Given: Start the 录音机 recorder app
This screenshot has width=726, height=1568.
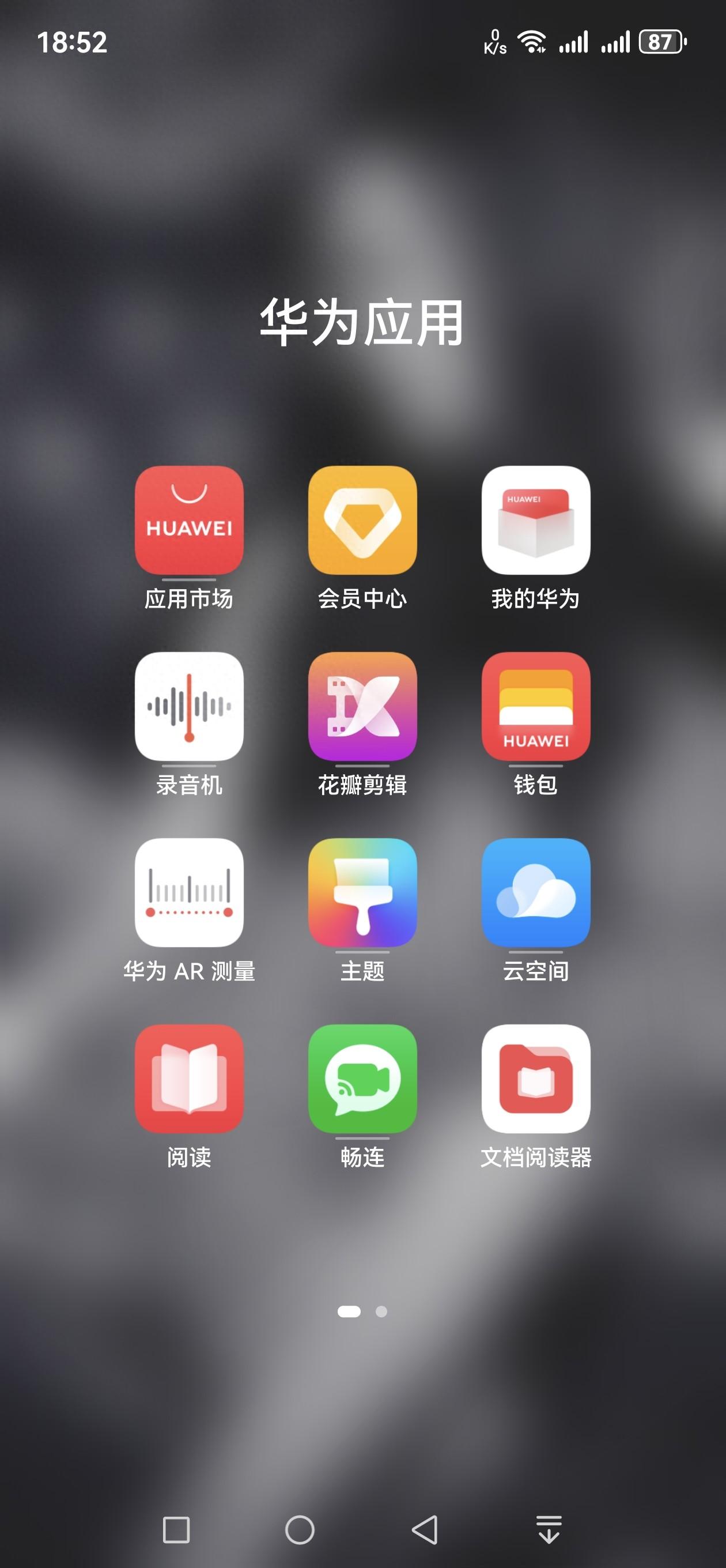Looking at the screenshot, I should [188, 706].
